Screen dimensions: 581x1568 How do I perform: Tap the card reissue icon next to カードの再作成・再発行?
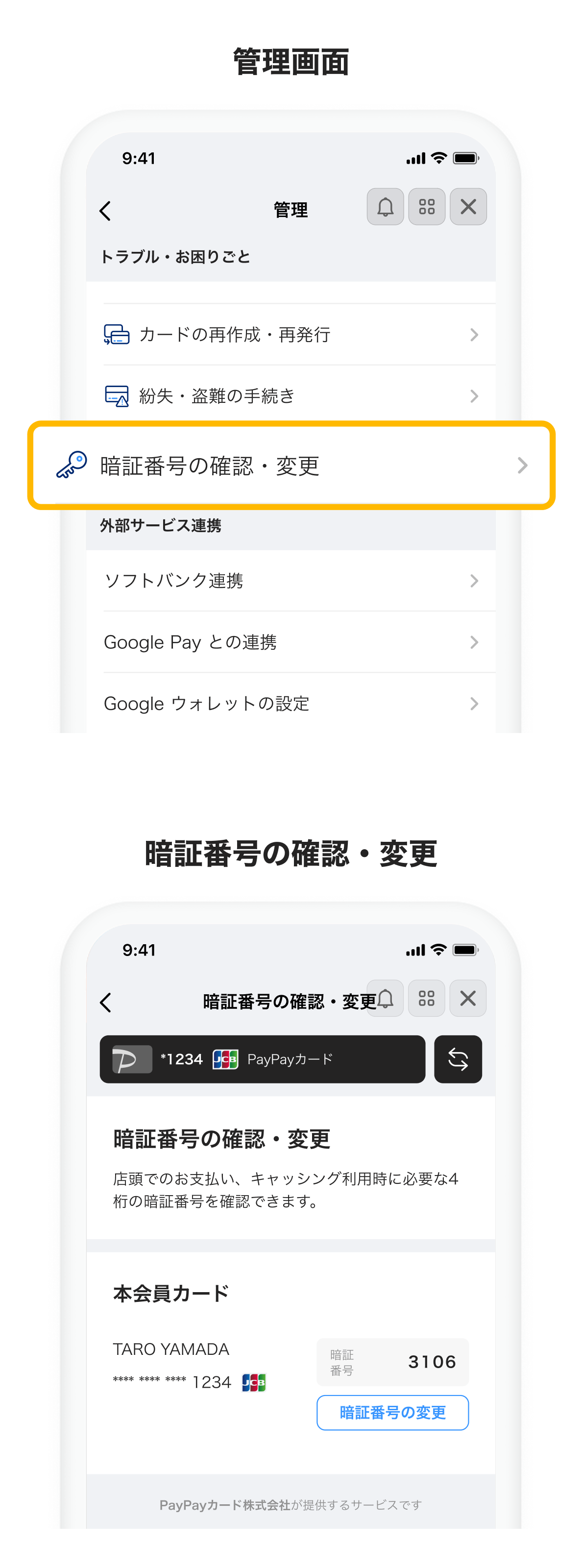point(117,334)
